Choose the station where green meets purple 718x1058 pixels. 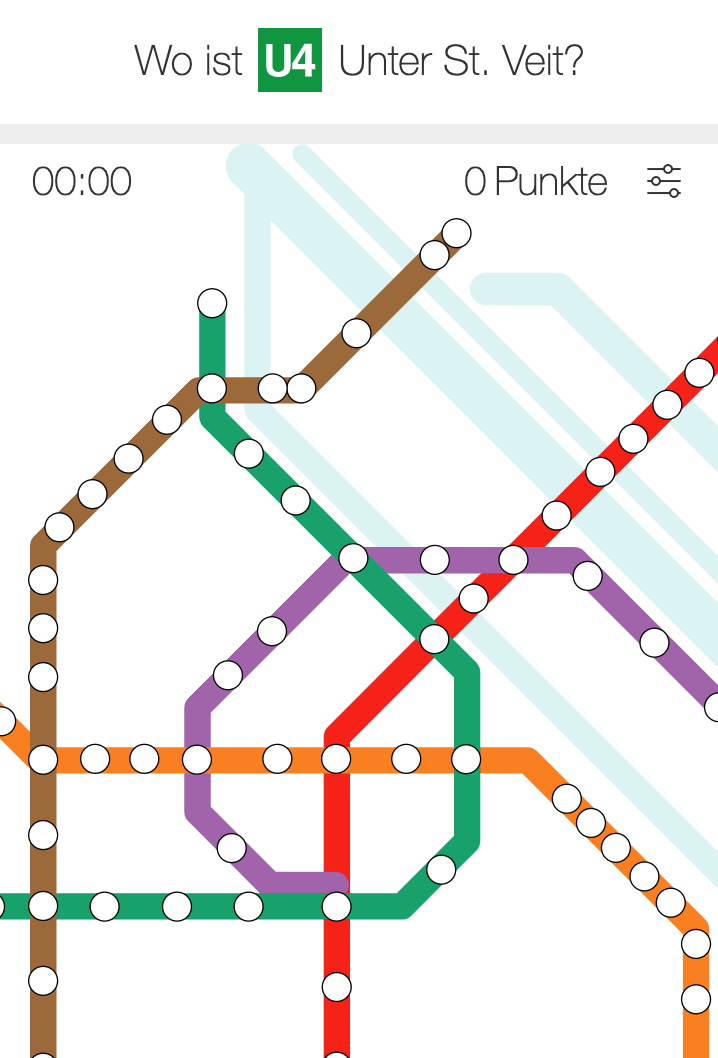pyautogui.click(x=353, y=558)
